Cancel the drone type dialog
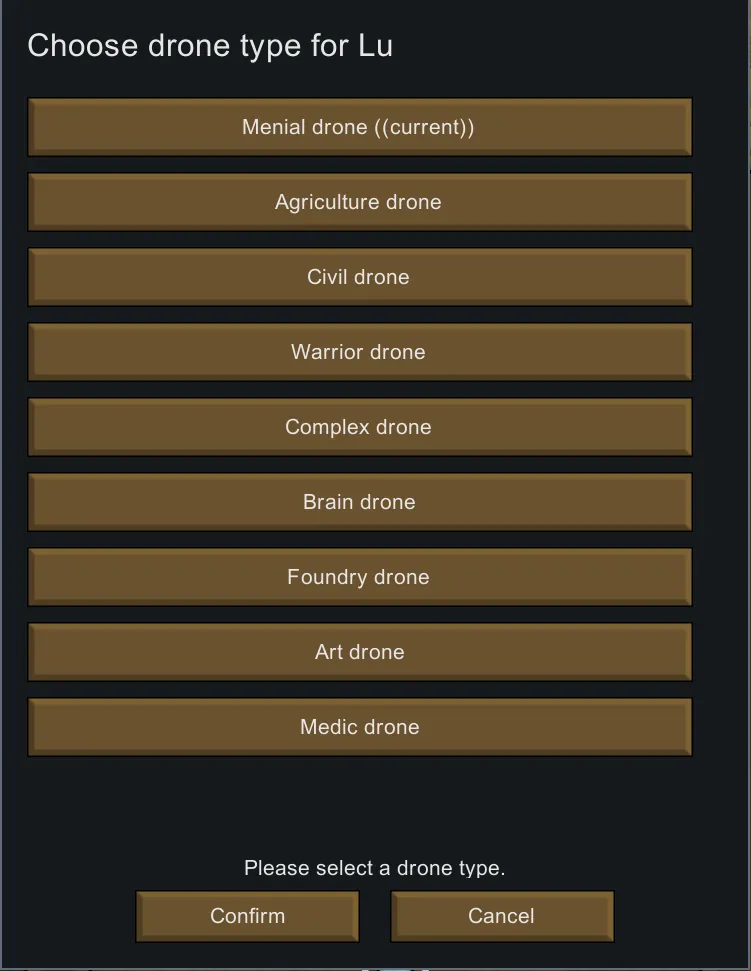The image size is (751, 971). click(501, 916)
